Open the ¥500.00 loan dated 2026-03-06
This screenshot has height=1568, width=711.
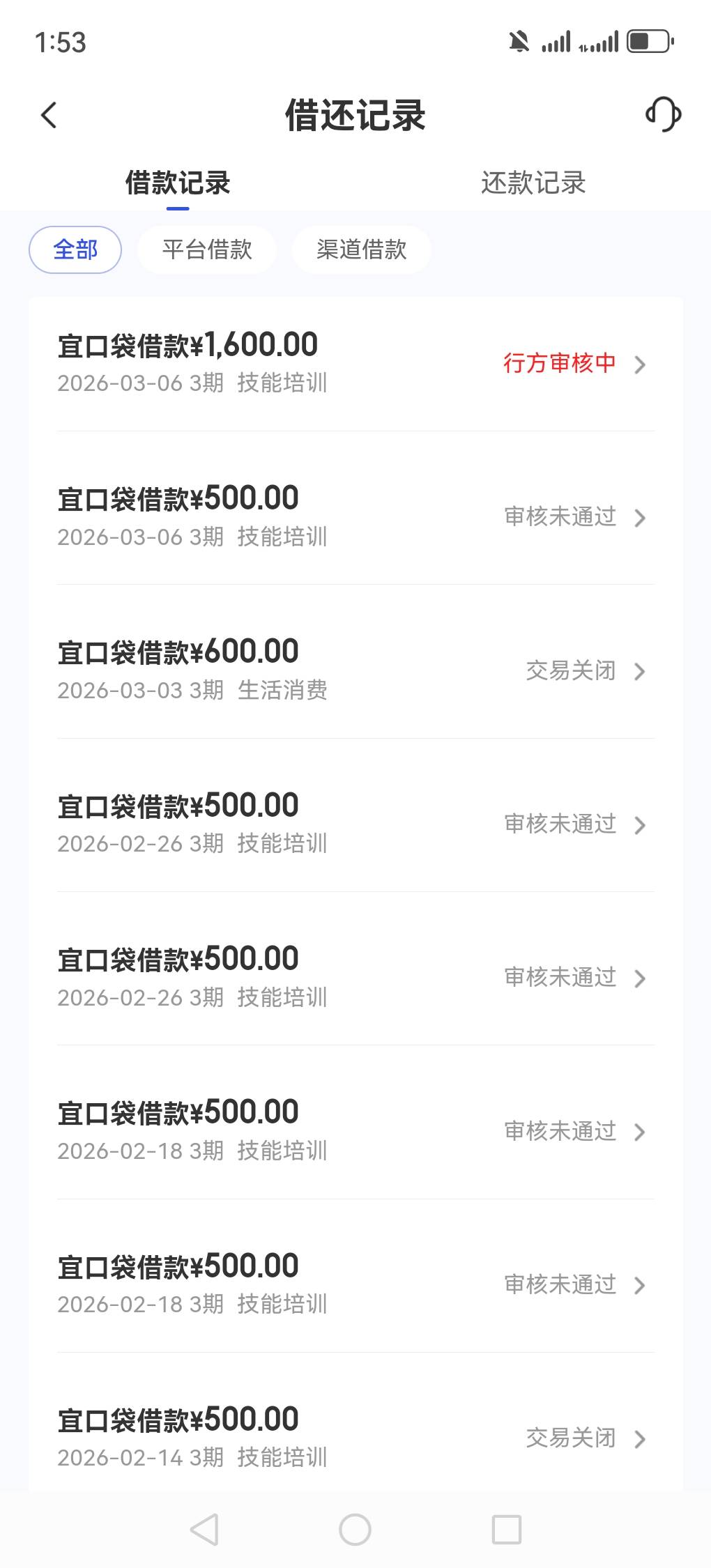355,516
